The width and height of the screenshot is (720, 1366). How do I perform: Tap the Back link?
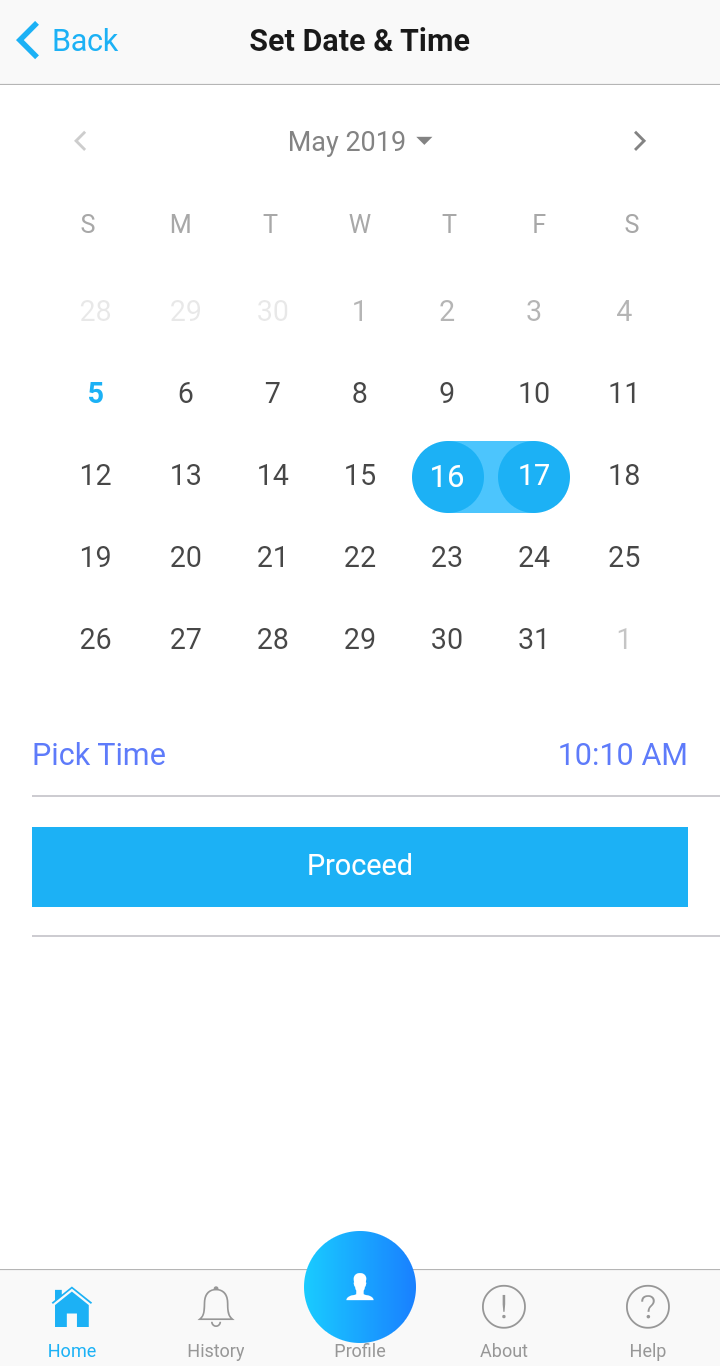85,40
